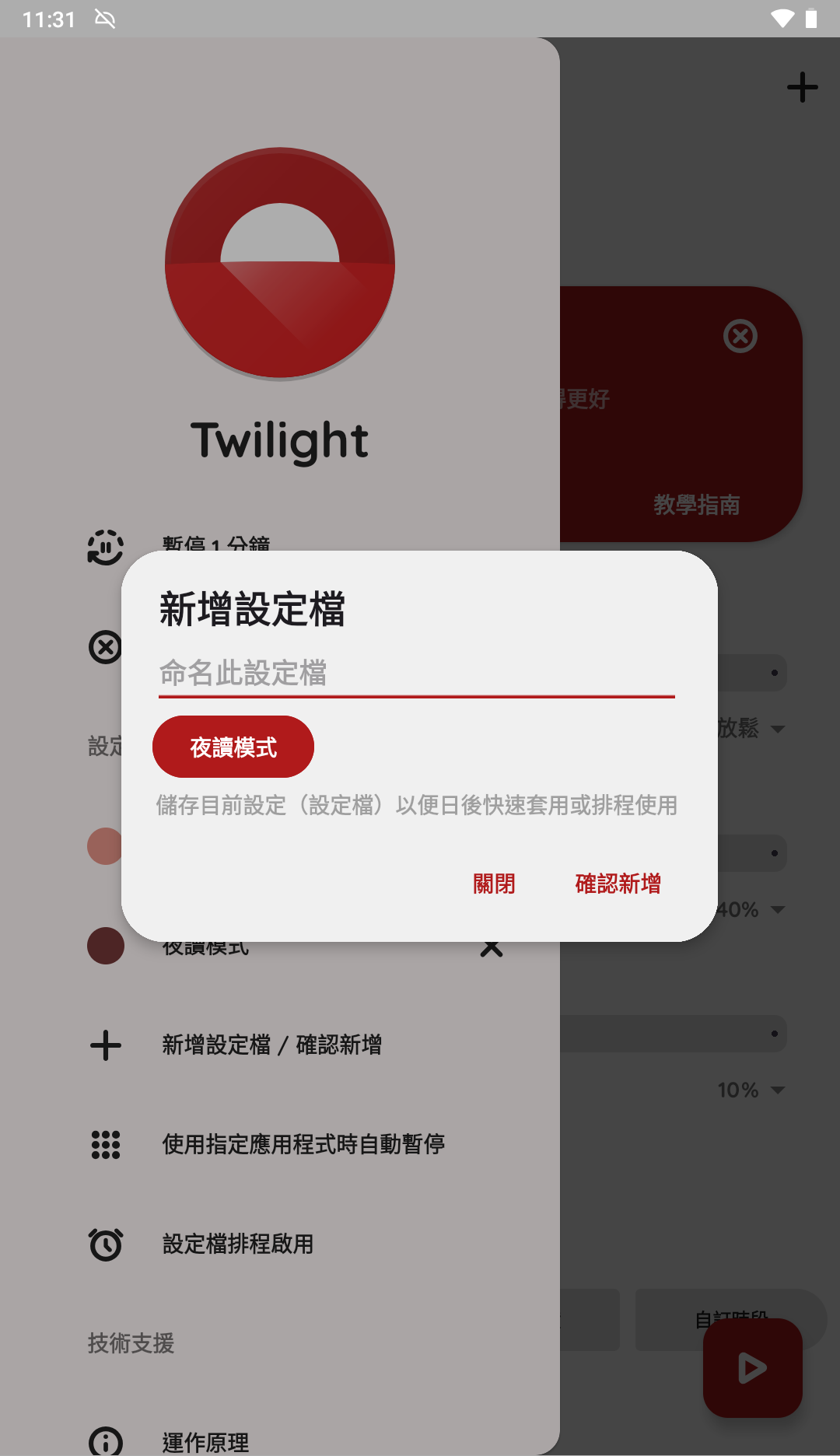
Task: Dismiss the 教學指南 card via its X icon
Action: click(x=740, y=337)
